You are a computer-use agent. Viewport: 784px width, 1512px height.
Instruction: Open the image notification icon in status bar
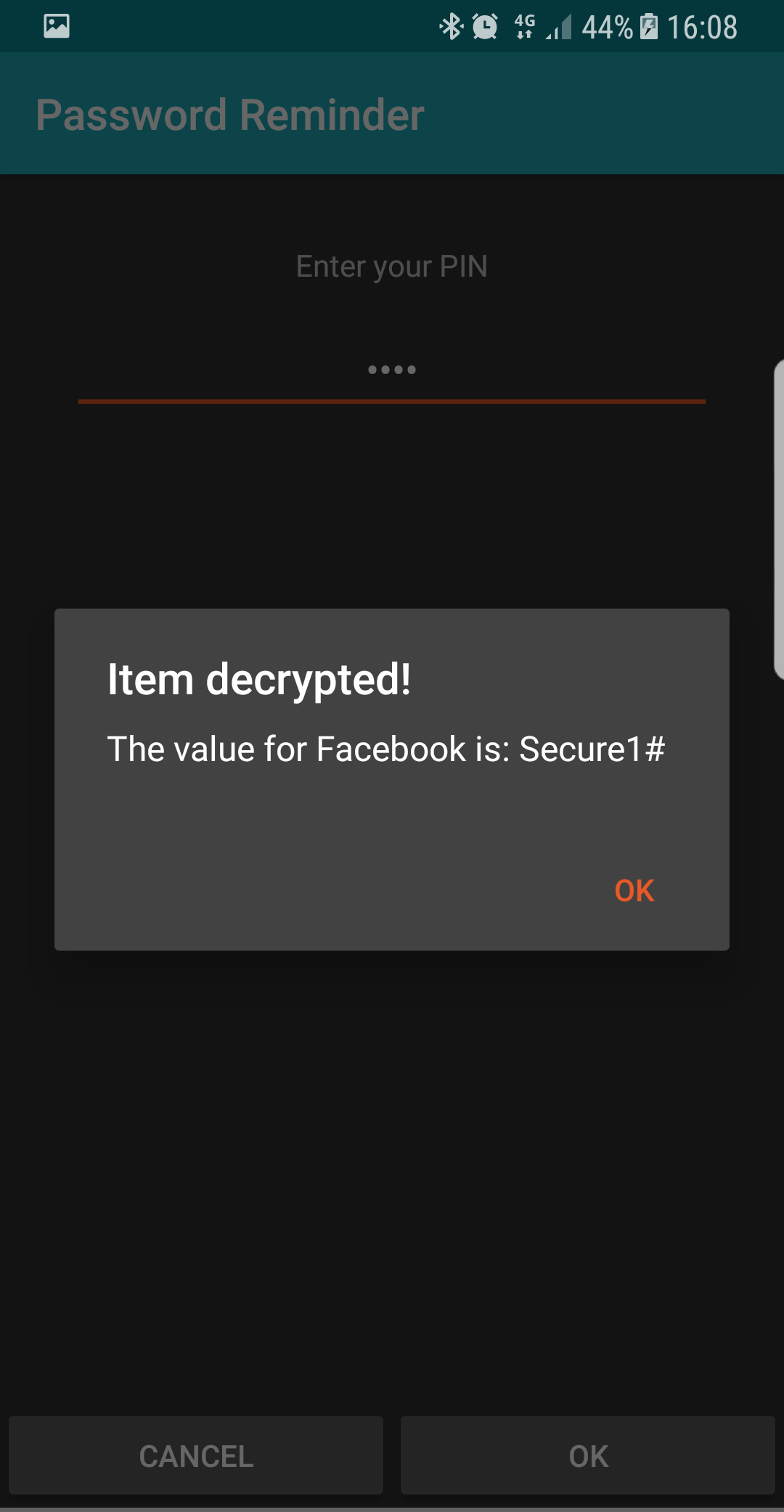[x=57, y=26]
